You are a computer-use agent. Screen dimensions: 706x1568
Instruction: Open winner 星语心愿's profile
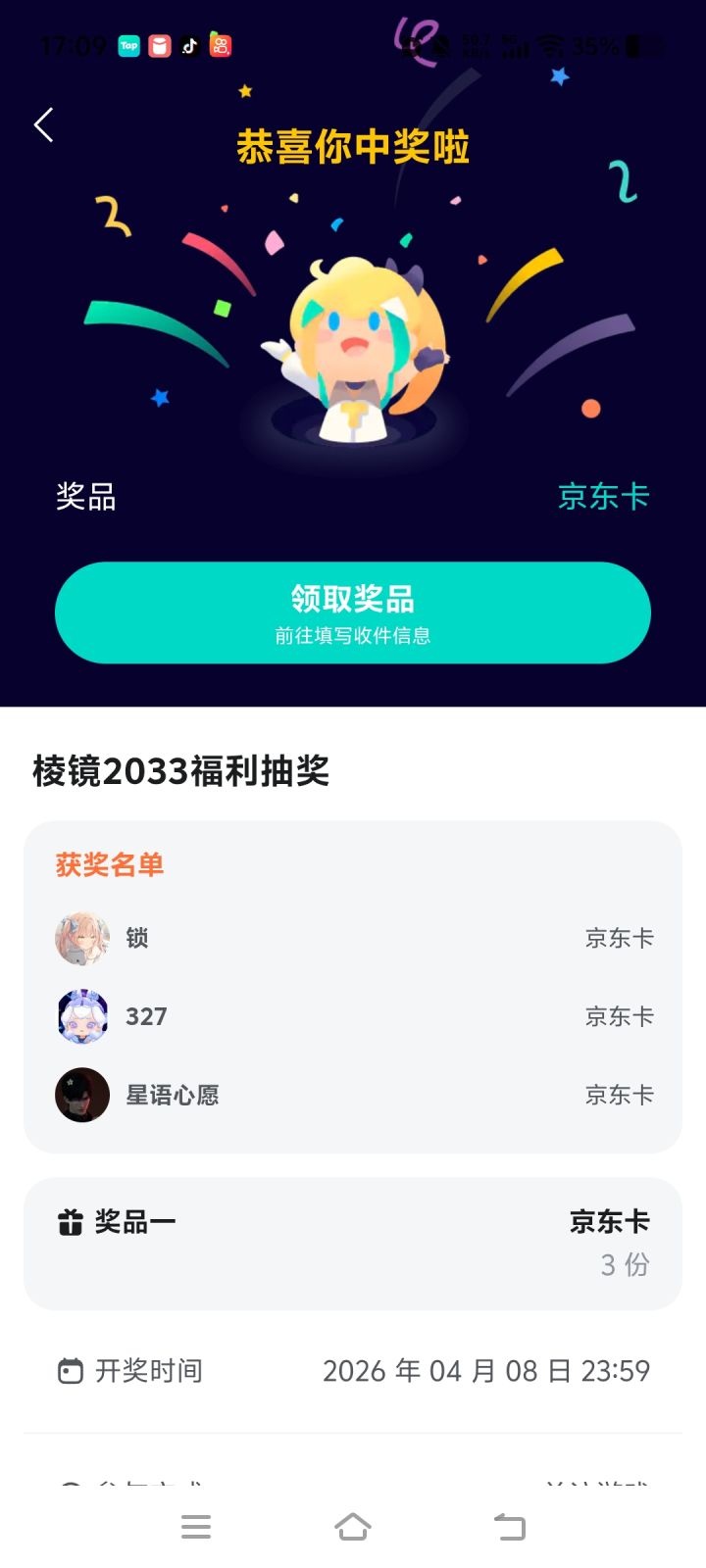[x=82, y=1095]
